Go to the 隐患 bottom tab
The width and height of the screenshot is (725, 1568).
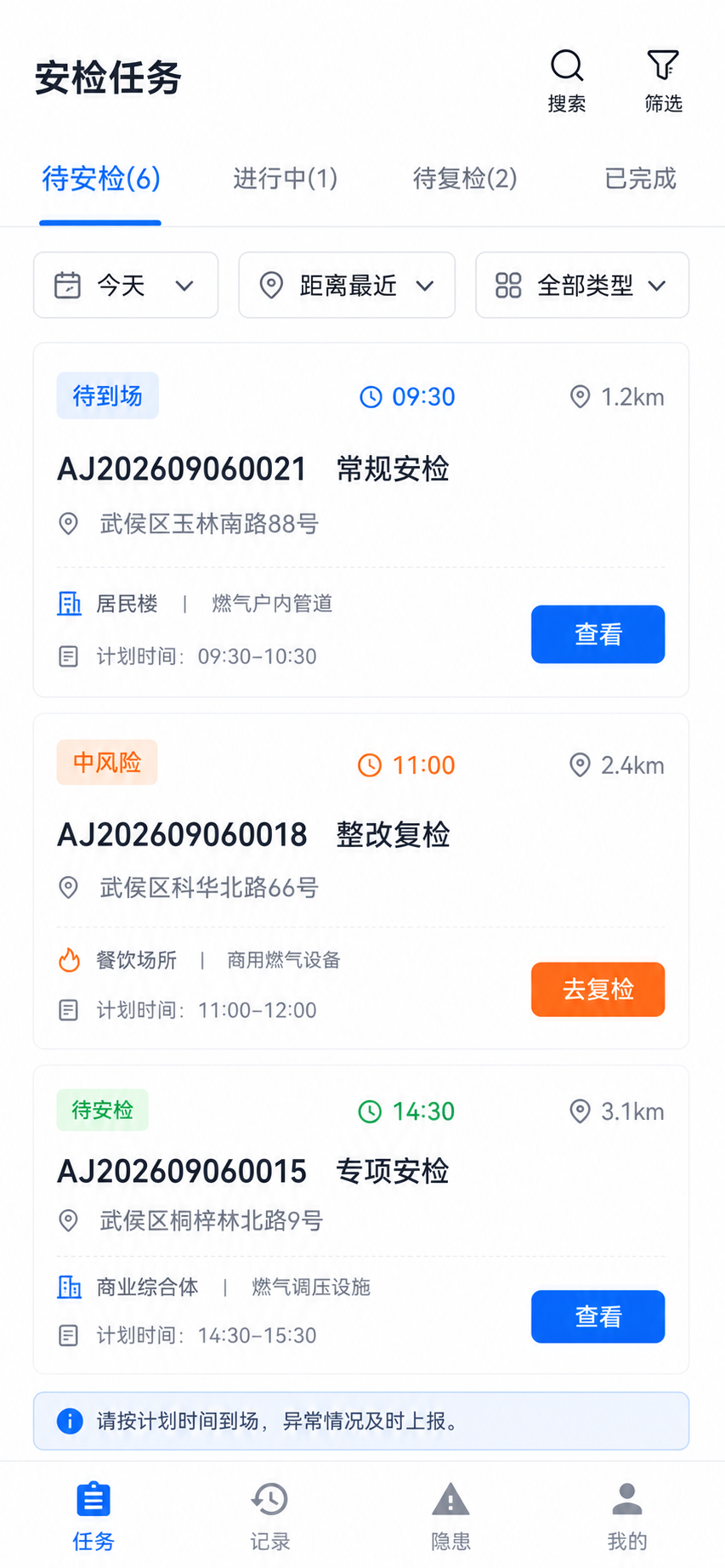[x=450, y=1516]
